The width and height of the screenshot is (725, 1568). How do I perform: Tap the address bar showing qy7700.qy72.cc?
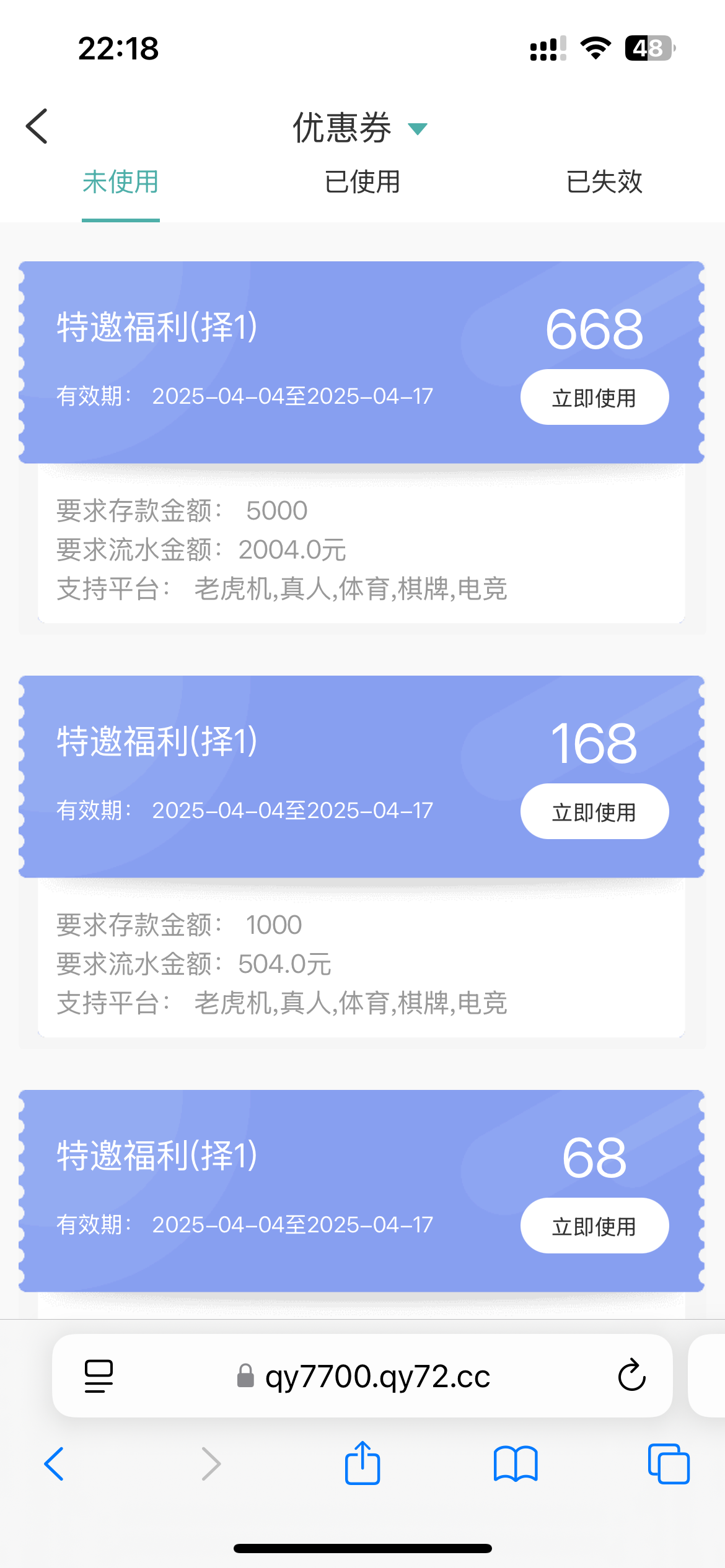coord(378,1377)
